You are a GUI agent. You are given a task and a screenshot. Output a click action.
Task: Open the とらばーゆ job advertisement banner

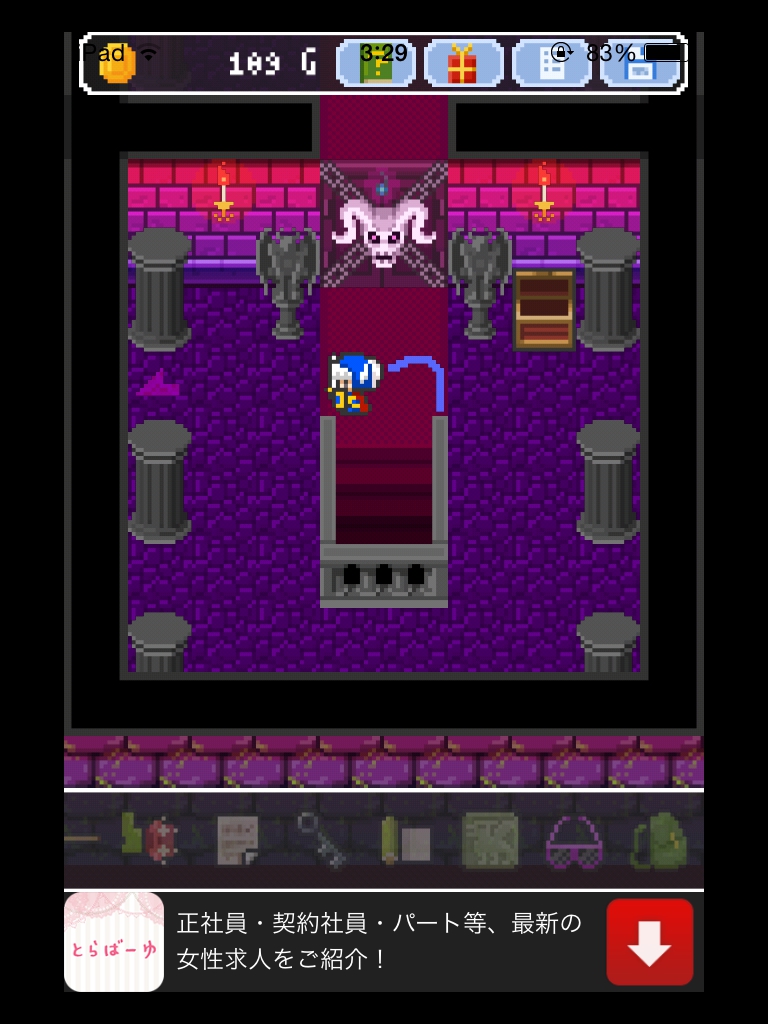380,941
